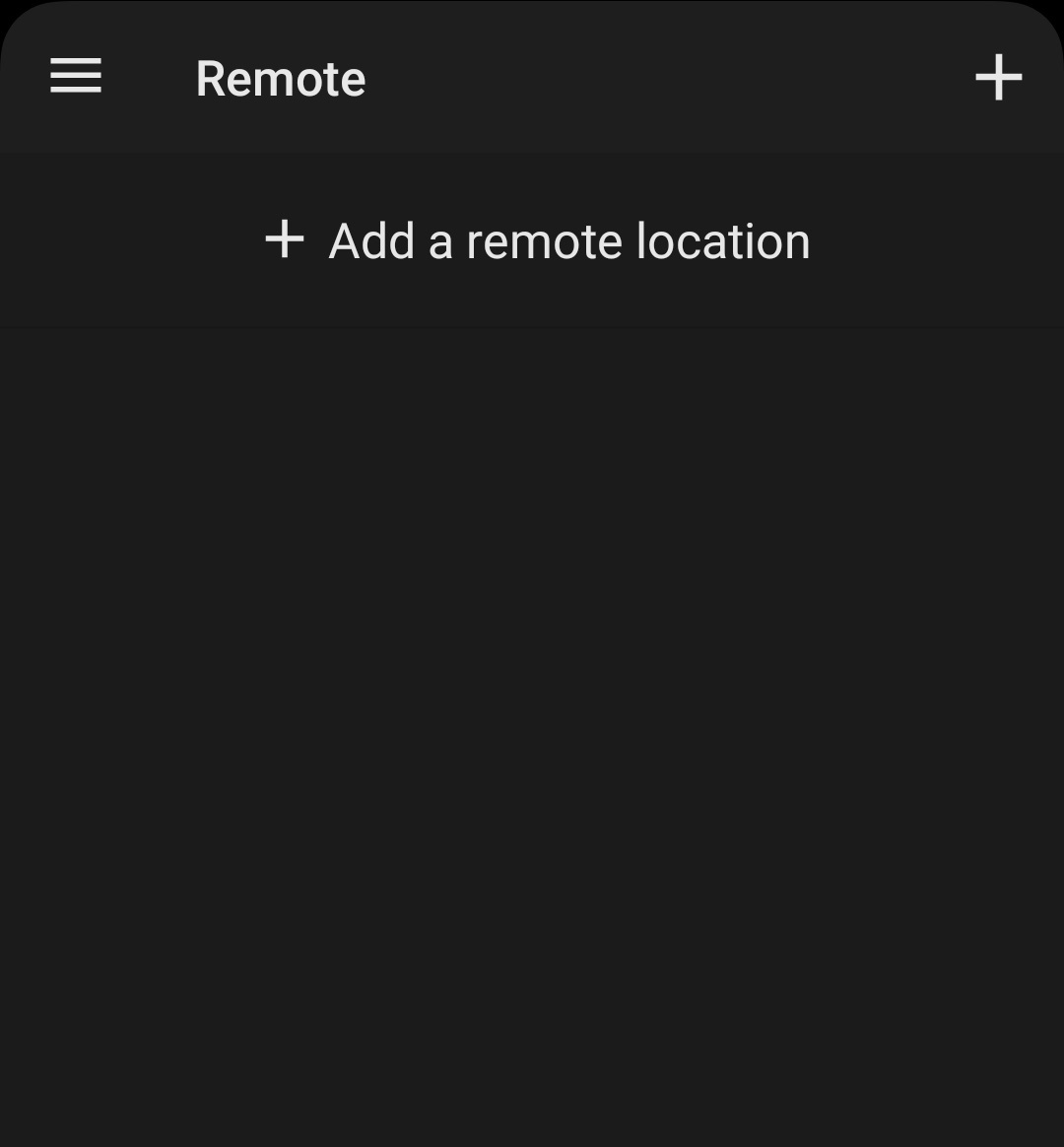
Task: Click the empty area below the list
Action: [x=532, y=690]
